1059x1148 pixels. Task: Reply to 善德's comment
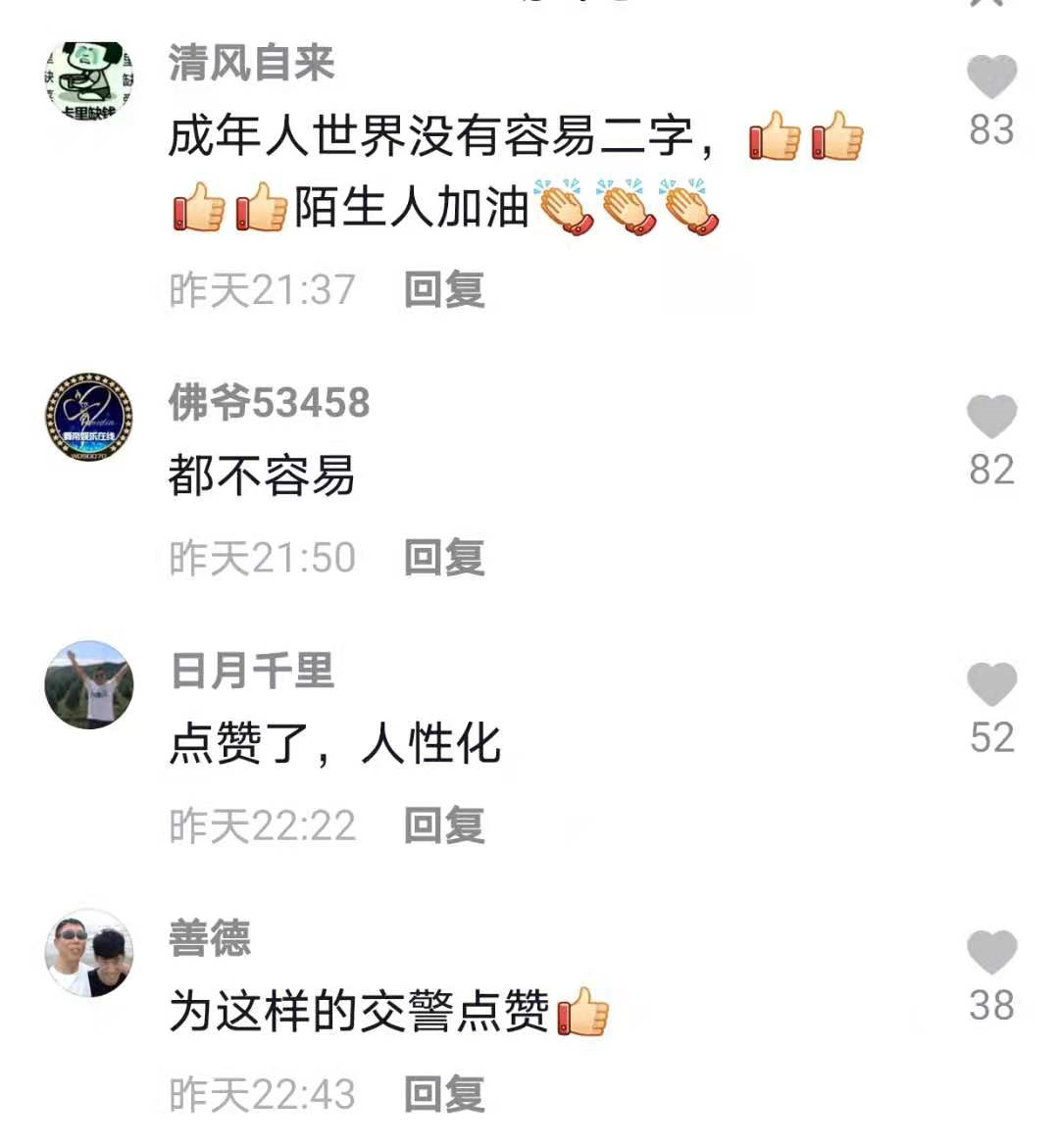444,1094
